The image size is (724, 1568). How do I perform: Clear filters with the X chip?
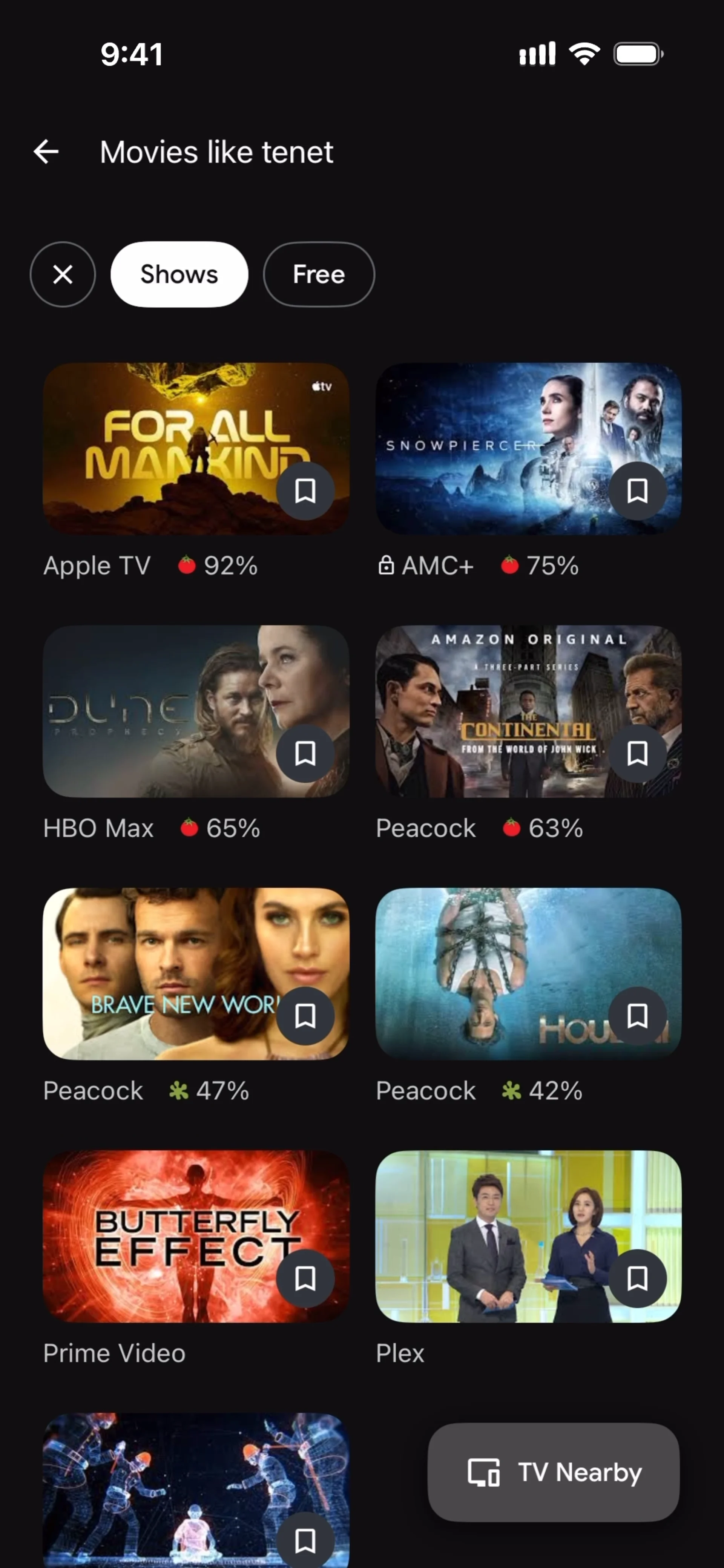(63, 274)
